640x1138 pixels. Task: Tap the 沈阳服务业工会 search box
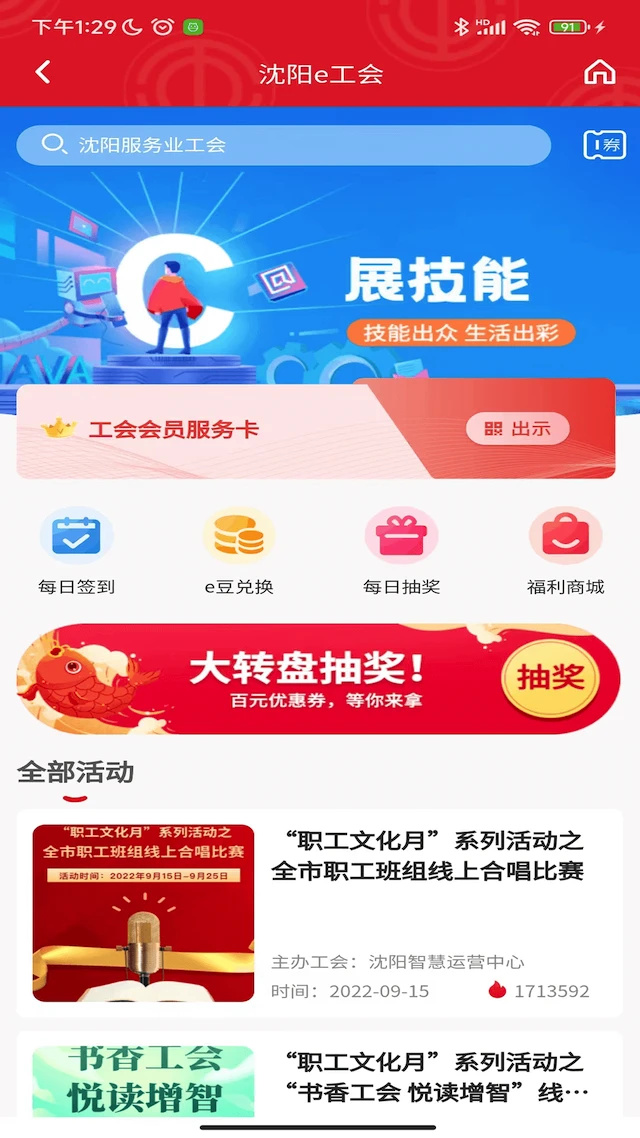pos(283,145)
